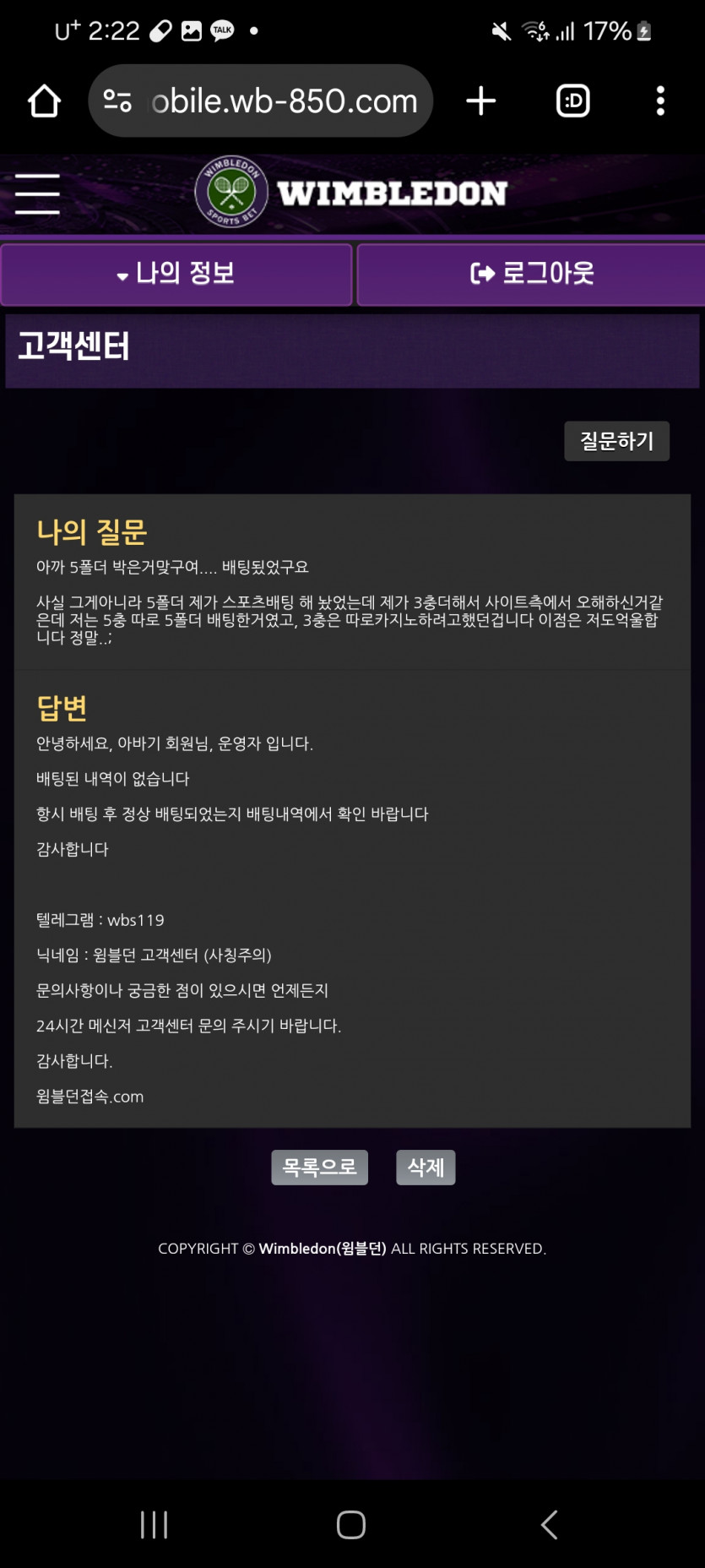Image resolution: width=705 pixels, height=1568 pixels.
Task: Tap the Wimbledon logo header
Action: tap(351, 193)
